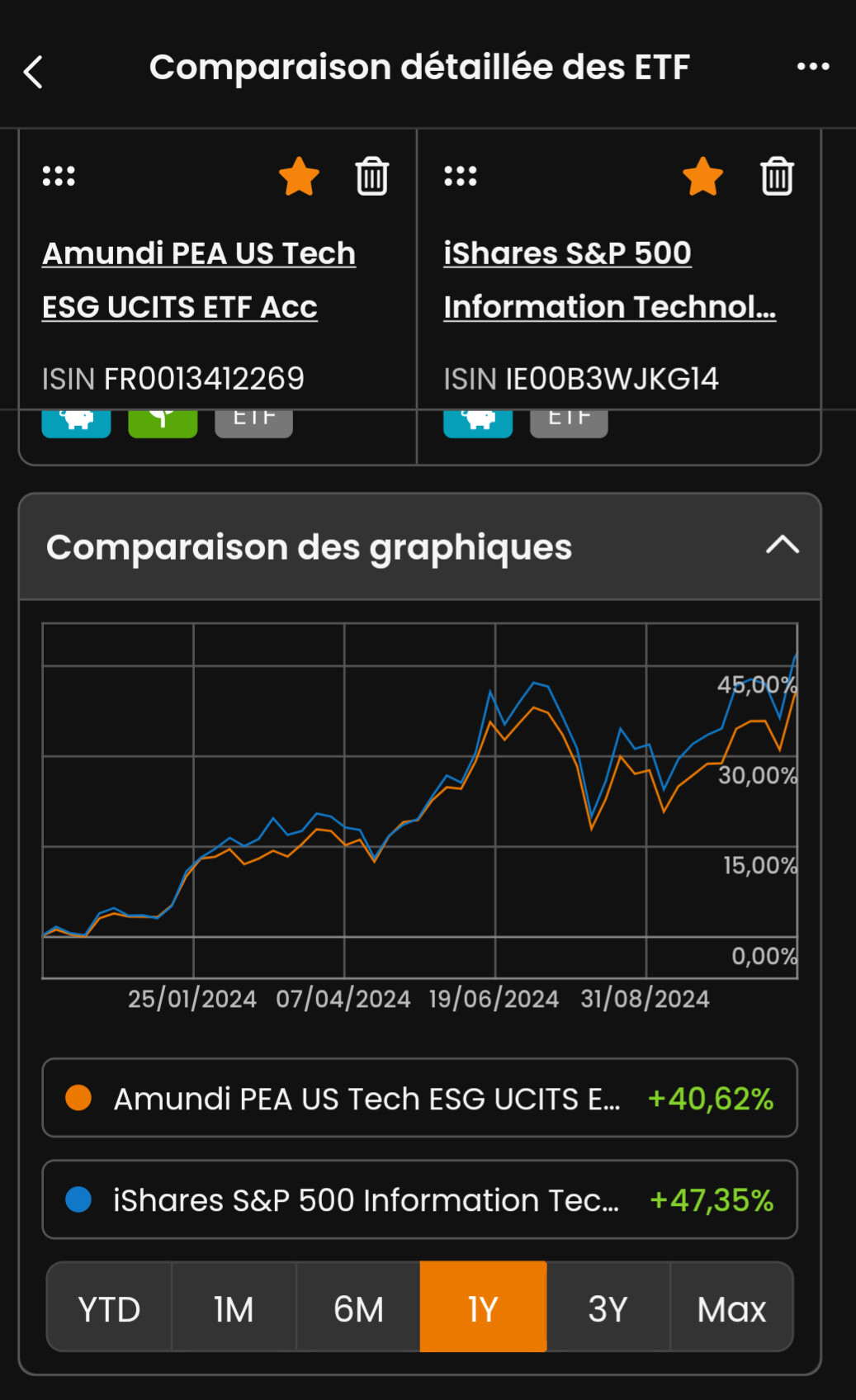
Task: Remove iShares S&P 500 ETF with trash icon
Action: pyautogui.click(x=777, y=176)
